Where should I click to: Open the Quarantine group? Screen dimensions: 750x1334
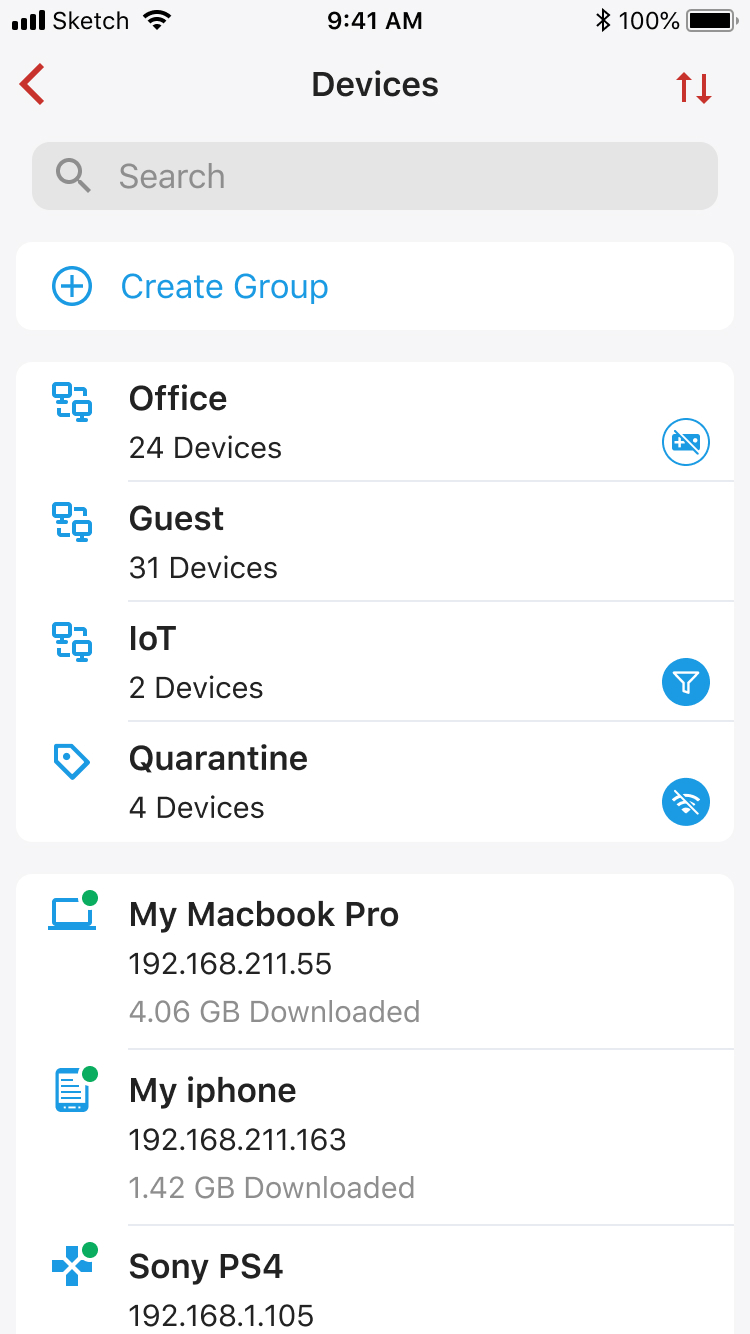[375, 782]
